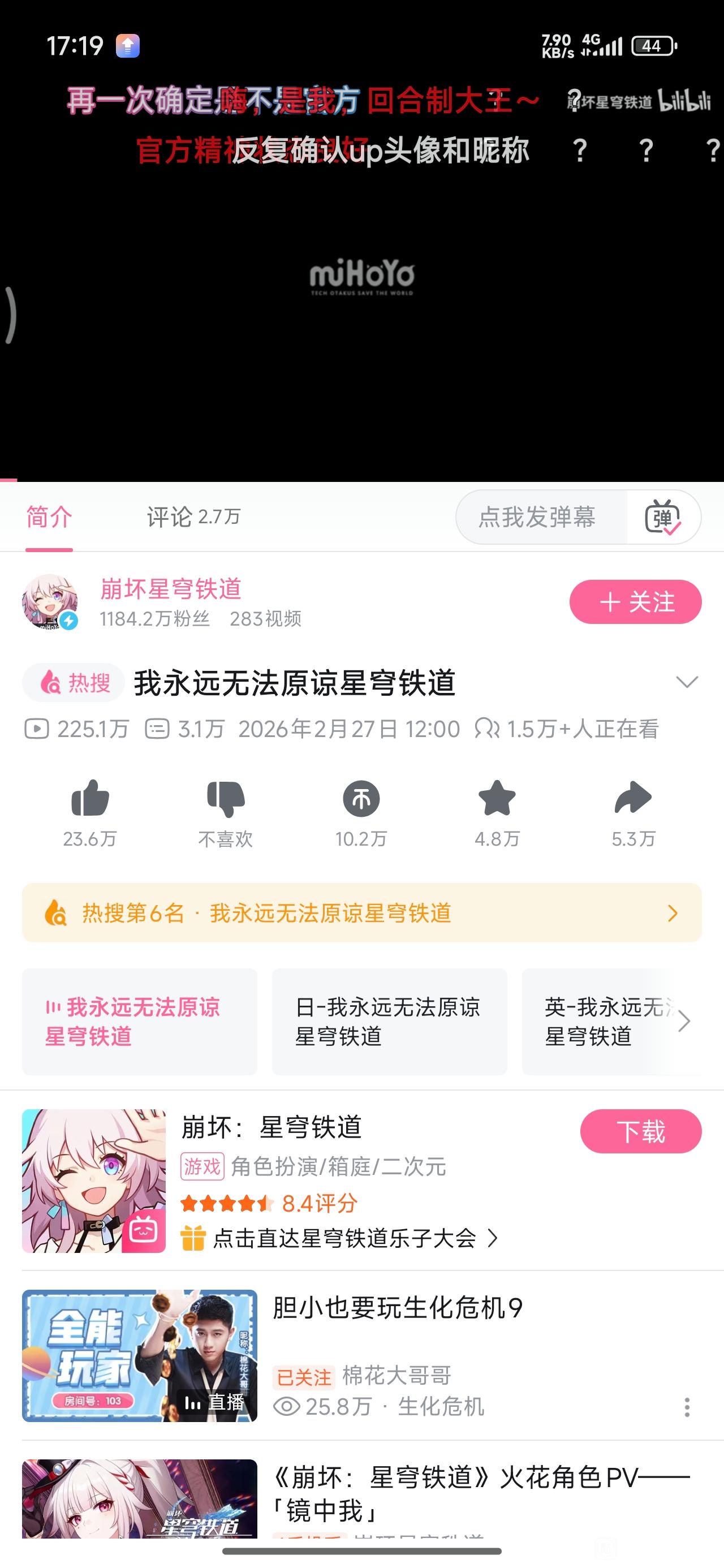Select the 简介 tab

(x=49, y=517)
